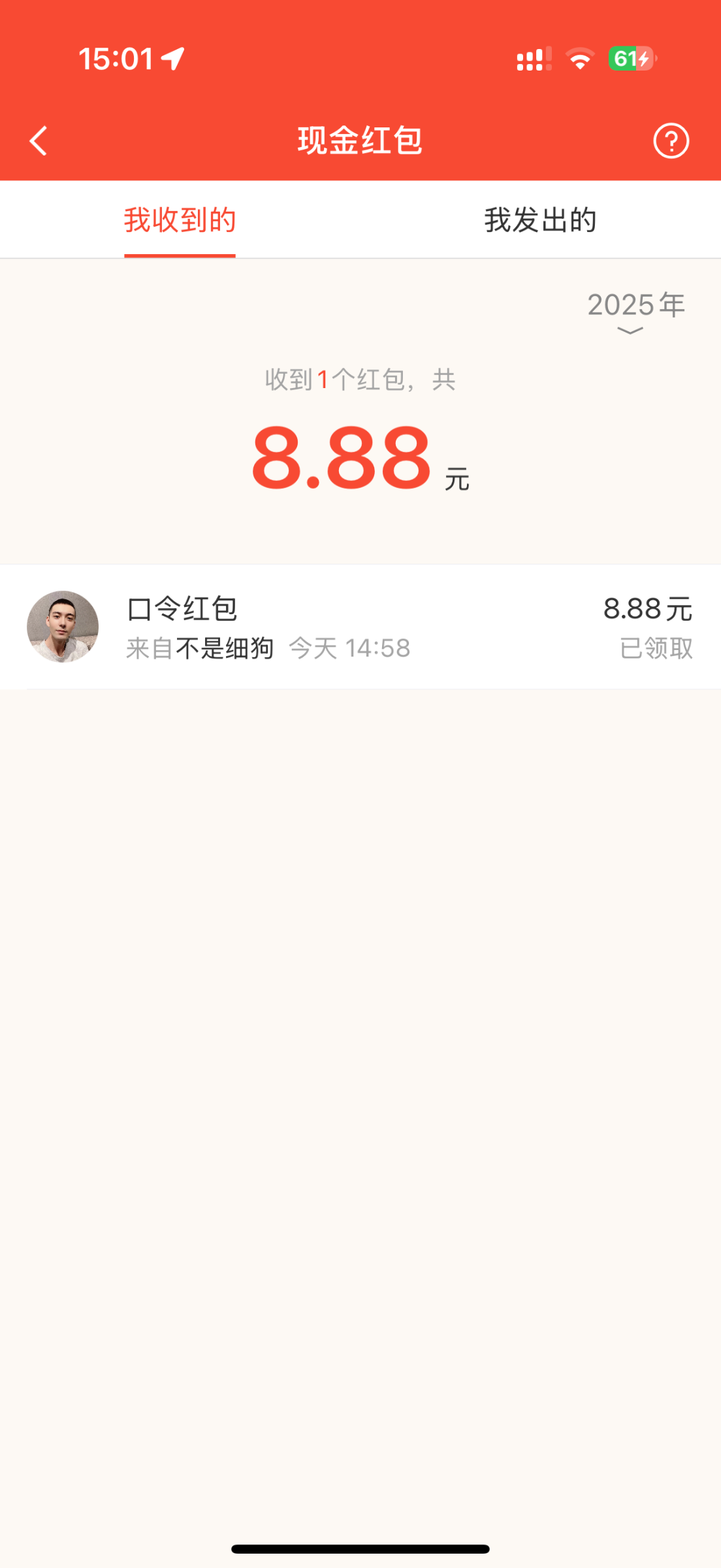
Task: Expand the 2025年 year picker
Action: [635, 311]
